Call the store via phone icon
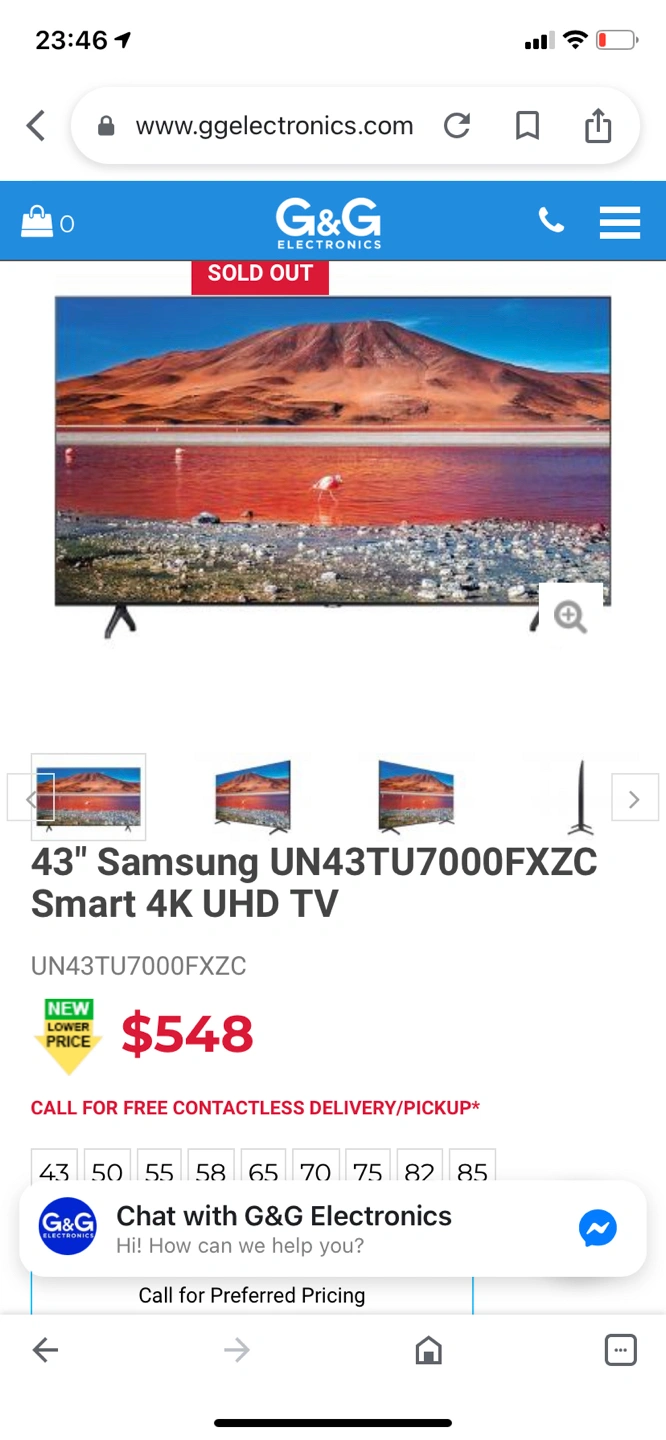The height and width of the screenshot is (1440, 666). 551,221
